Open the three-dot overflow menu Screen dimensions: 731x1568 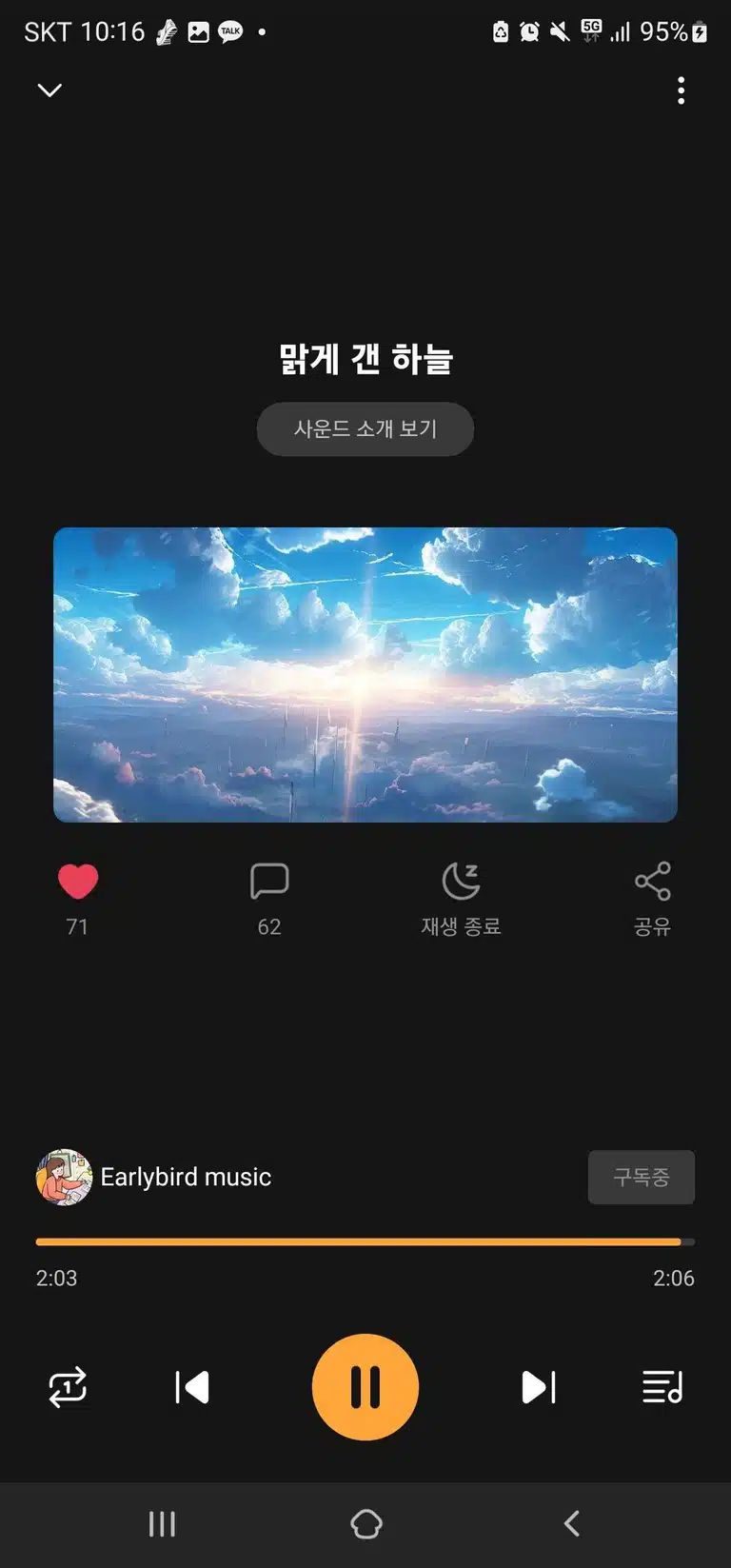(681, 90)
